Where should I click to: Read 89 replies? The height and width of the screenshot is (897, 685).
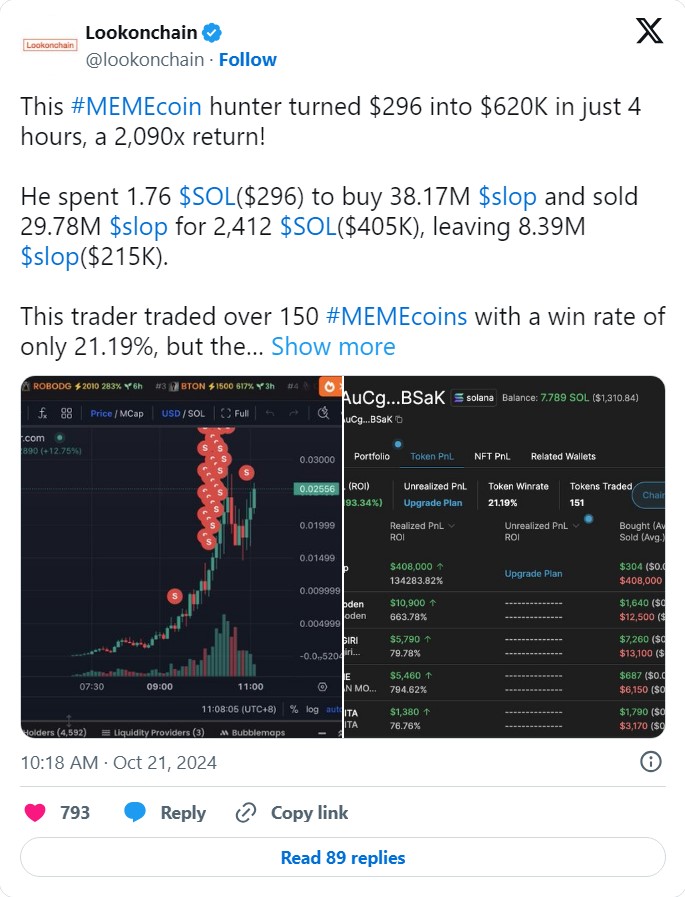(342, 857)
